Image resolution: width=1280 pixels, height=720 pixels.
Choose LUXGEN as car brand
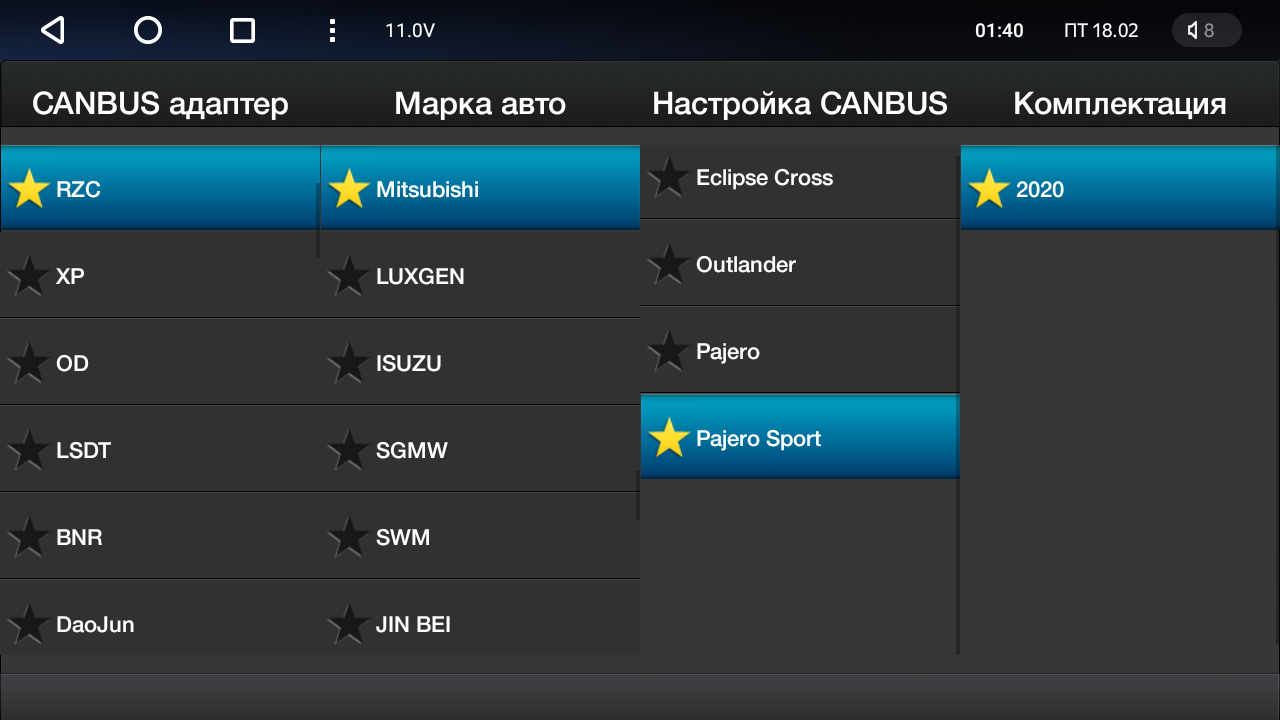(480, 276)
